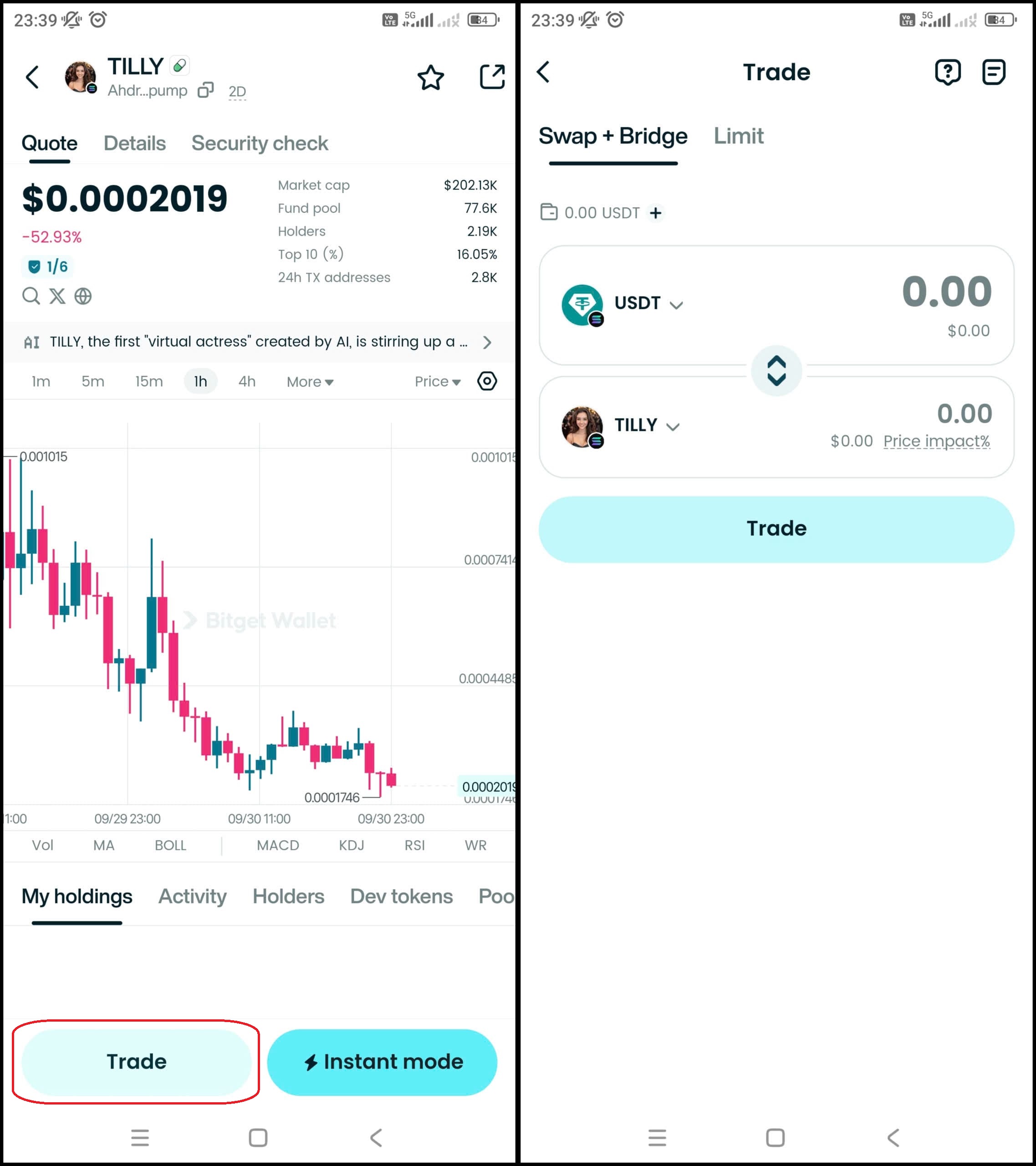Select the 4h chart interval
The image size is (1036, 1166).
click(246, 382)
